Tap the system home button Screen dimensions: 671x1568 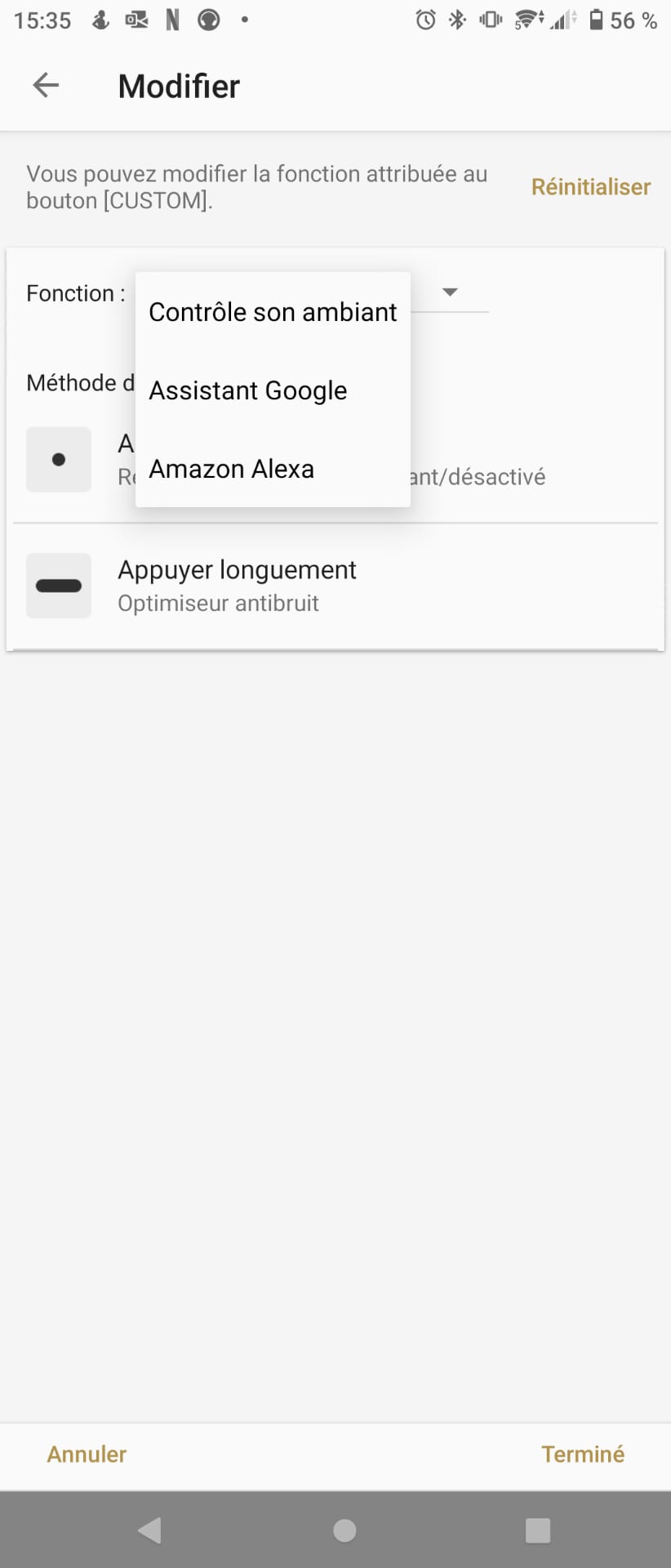click(x=344, y=1530)
